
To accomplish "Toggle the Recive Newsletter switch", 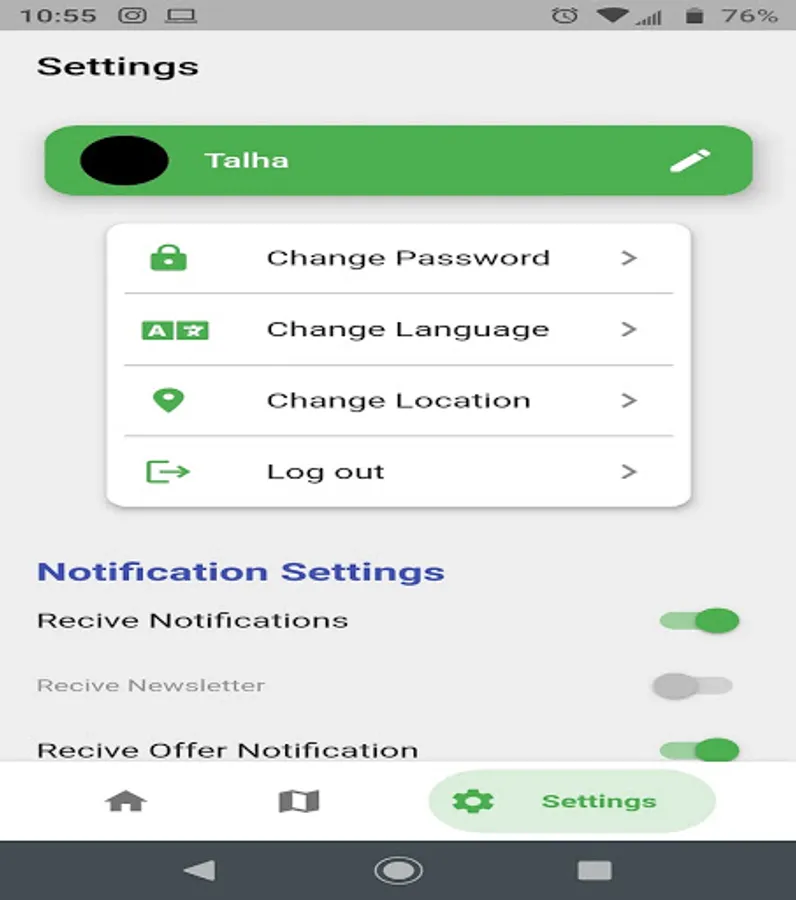I will 693,685.
